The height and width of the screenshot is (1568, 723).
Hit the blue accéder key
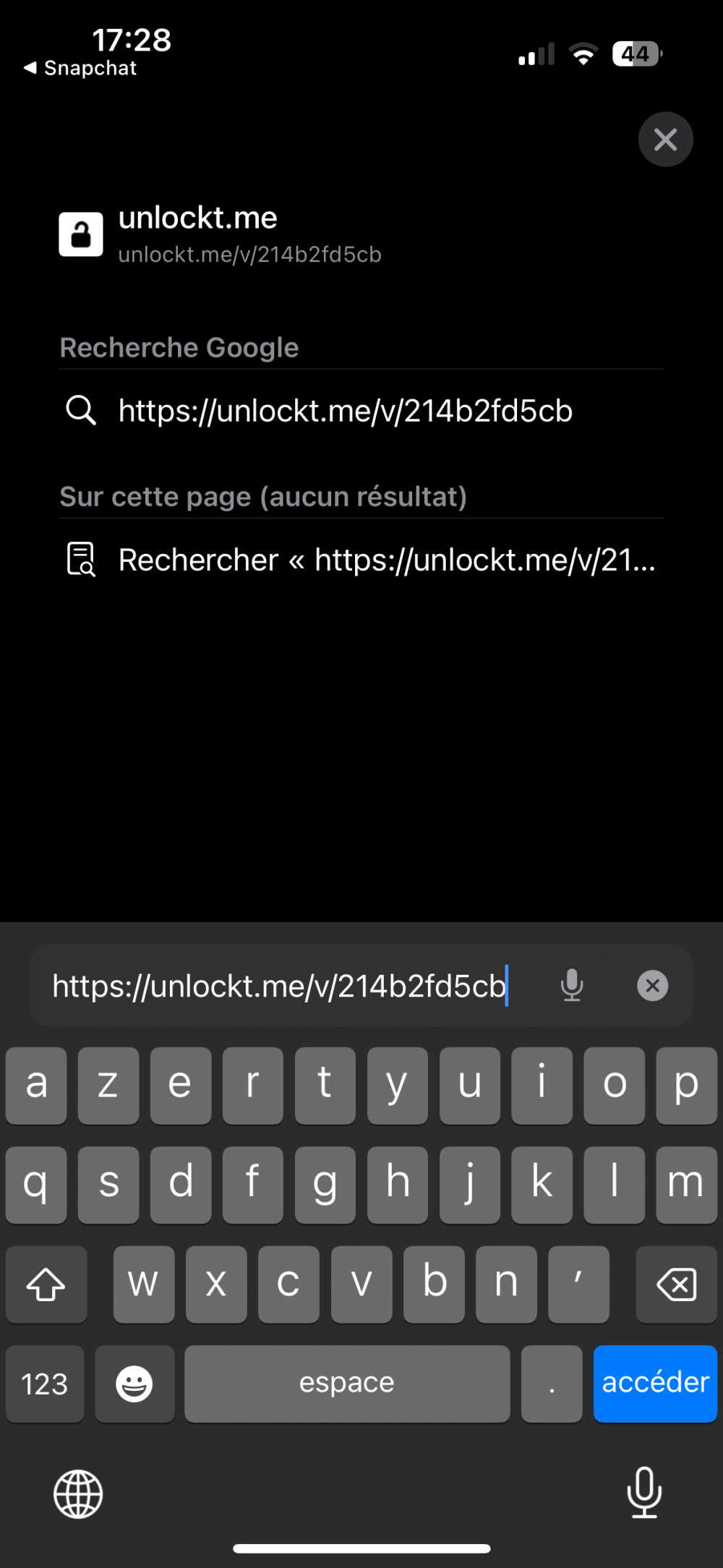[x=655, y=1383]
